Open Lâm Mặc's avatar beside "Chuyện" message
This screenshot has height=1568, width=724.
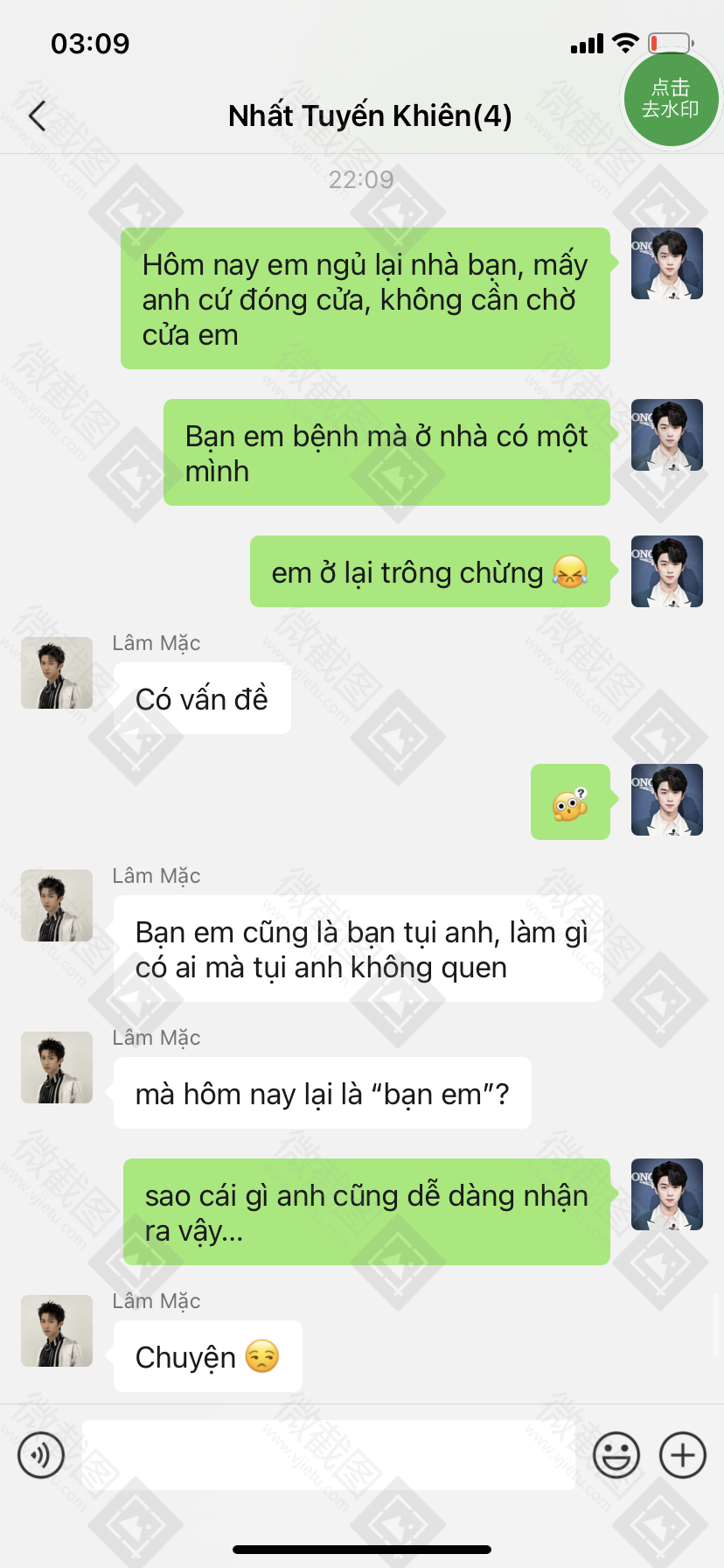57,1331
